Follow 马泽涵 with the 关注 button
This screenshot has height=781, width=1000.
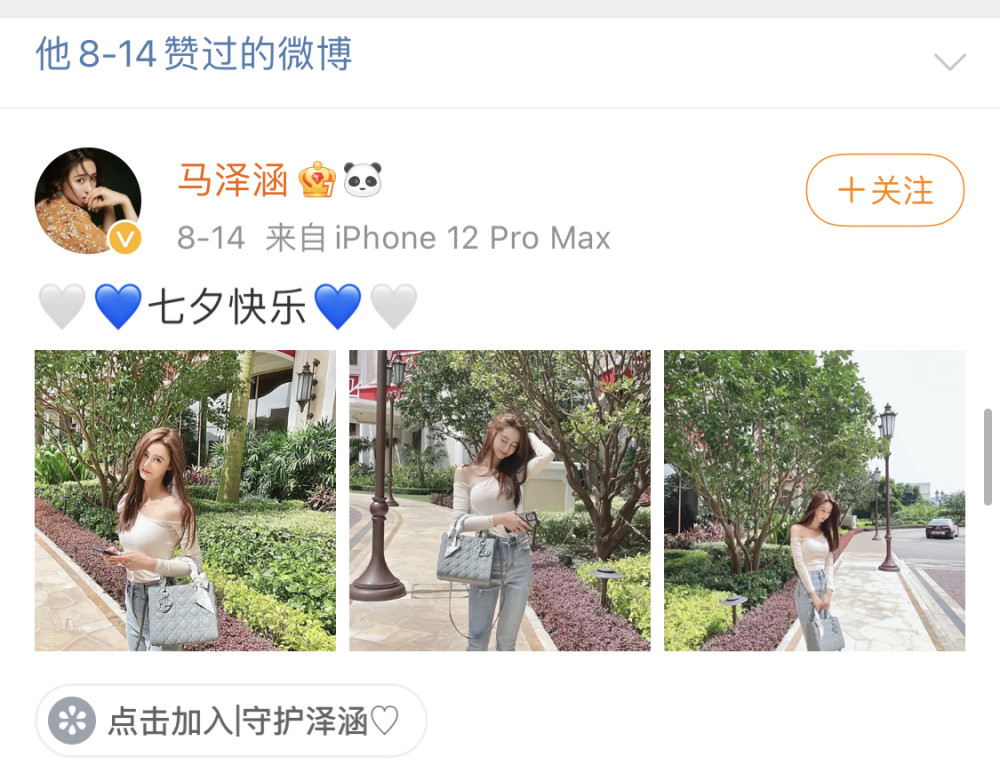pyautogui.click(x=885, y=190)
